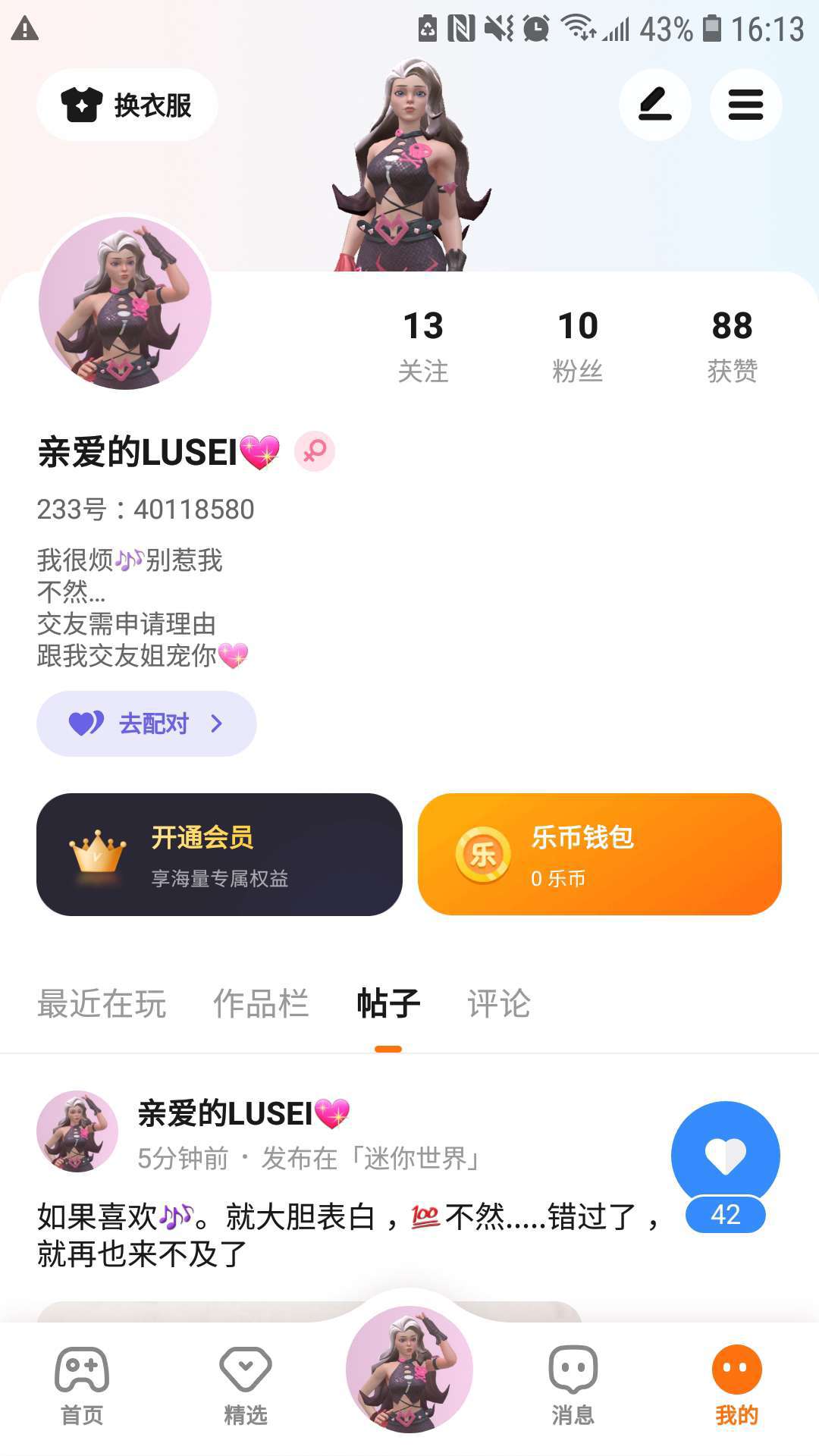Like the post with the heart button
The height and width of the screenshot is (1456, 819).
(725, 1155)
